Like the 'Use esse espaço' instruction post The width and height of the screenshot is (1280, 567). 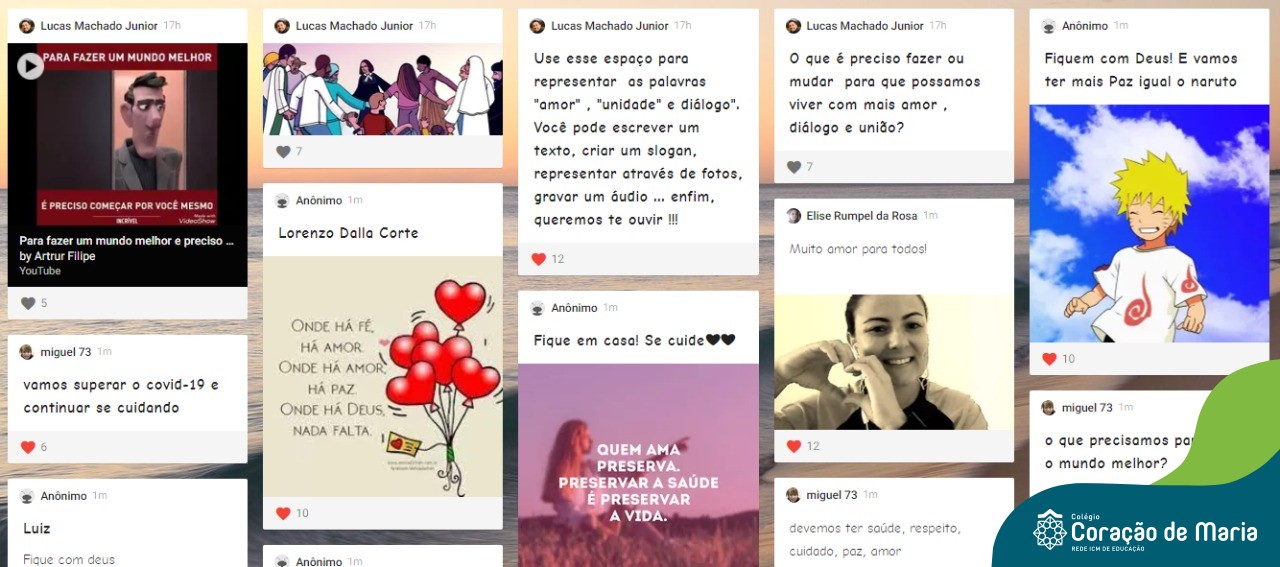pos(539,259)
